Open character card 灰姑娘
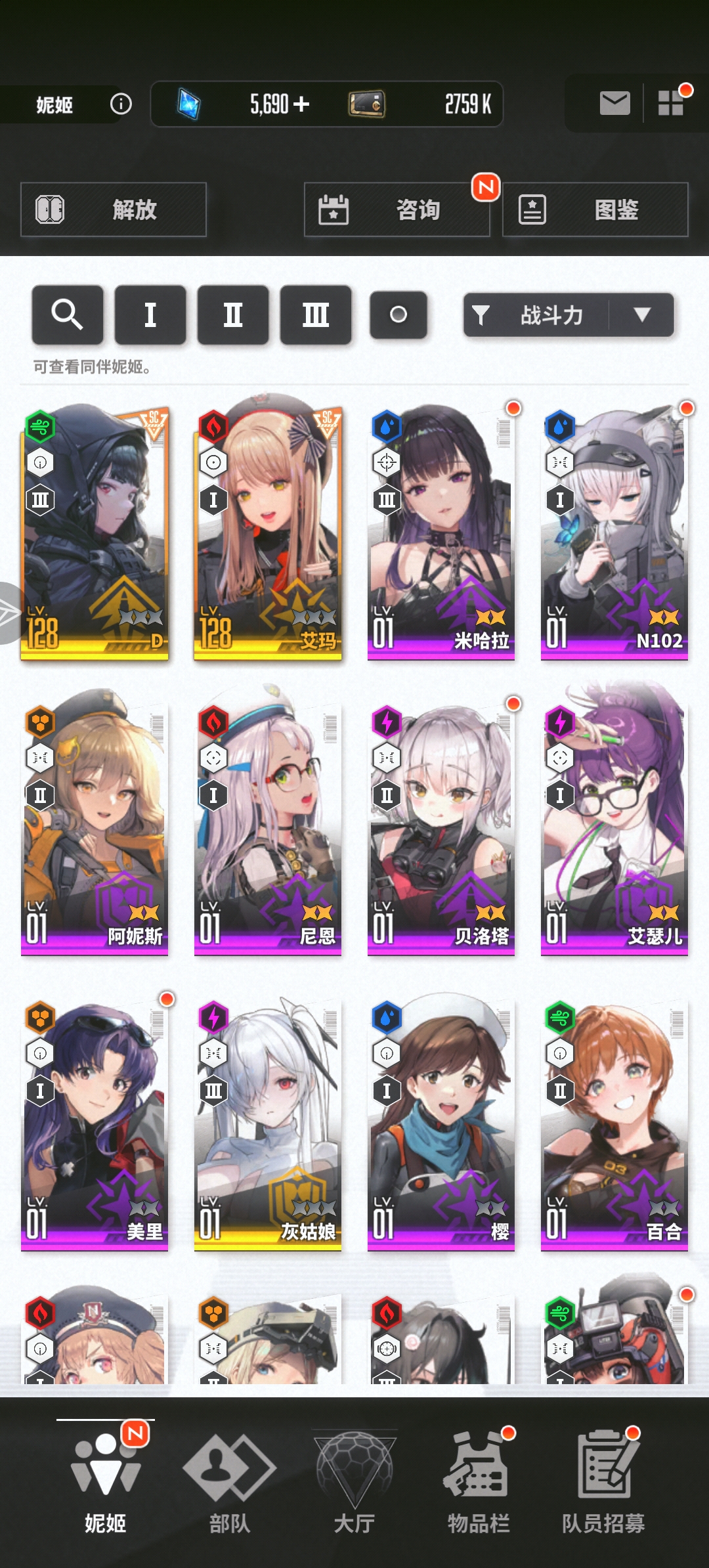709x1568 pixels. (268, 1123)
